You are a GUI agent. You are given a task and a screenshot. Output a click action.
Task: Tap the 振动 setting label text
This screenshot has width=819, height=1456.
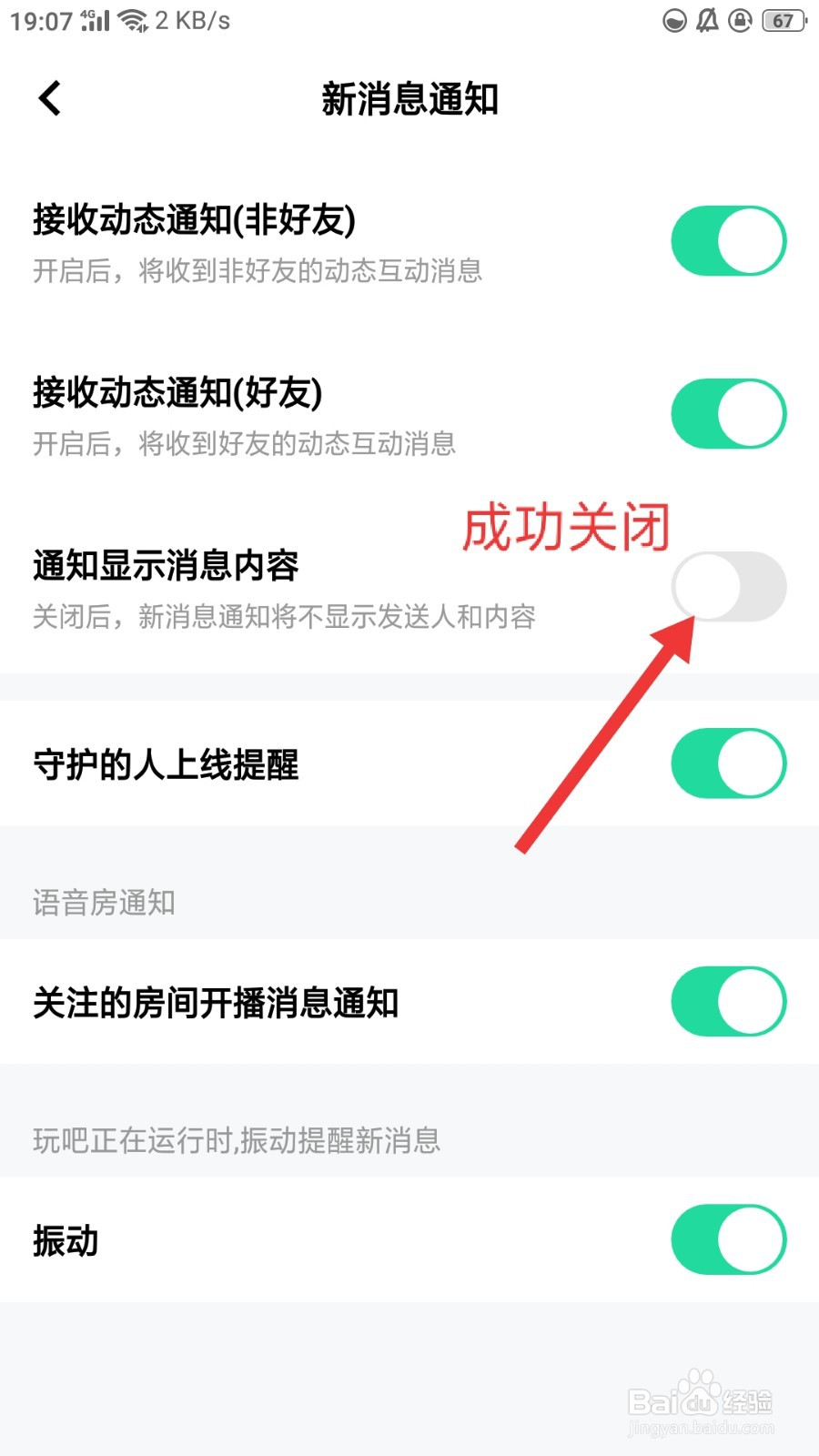click(66, 1239)
